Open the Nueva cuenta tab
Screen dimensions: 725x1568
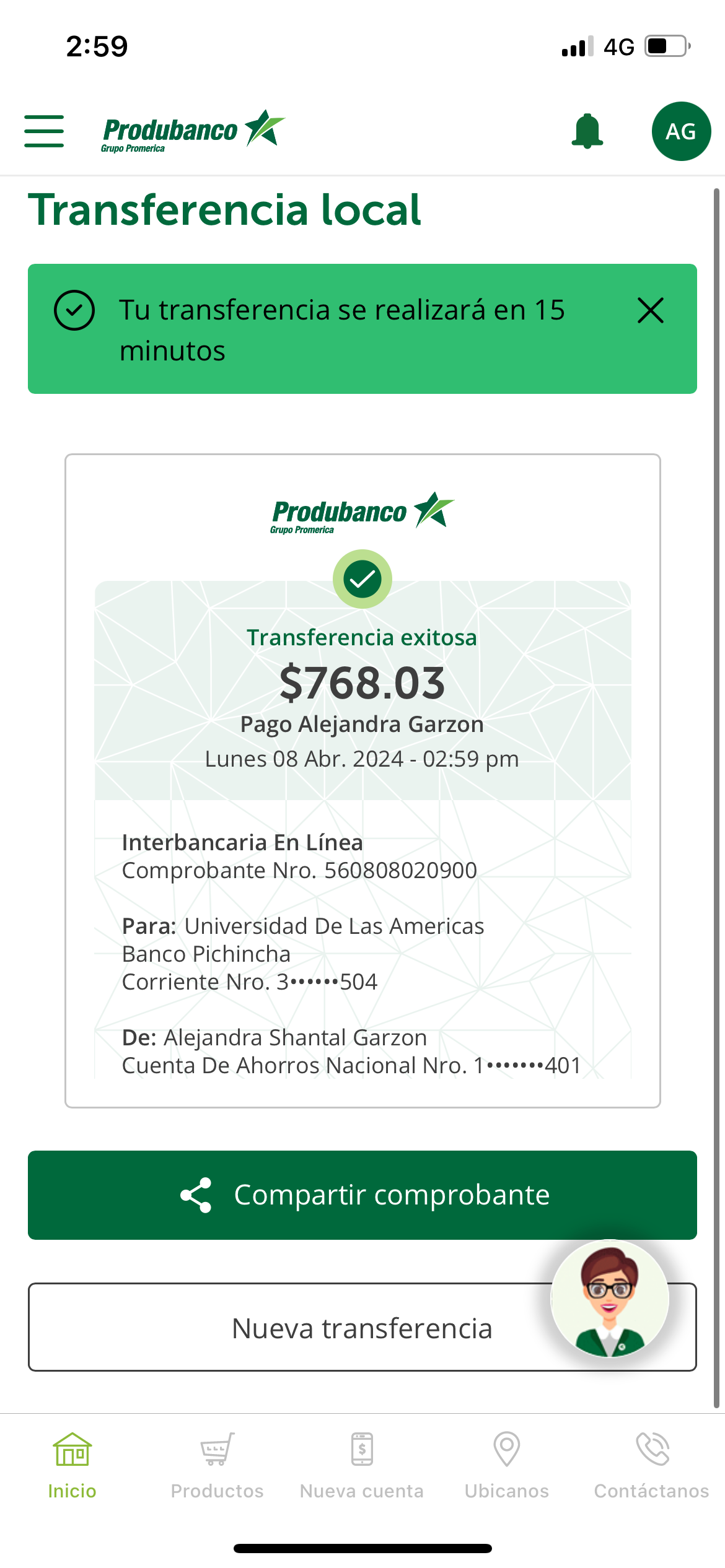[x=362, y=1465]
